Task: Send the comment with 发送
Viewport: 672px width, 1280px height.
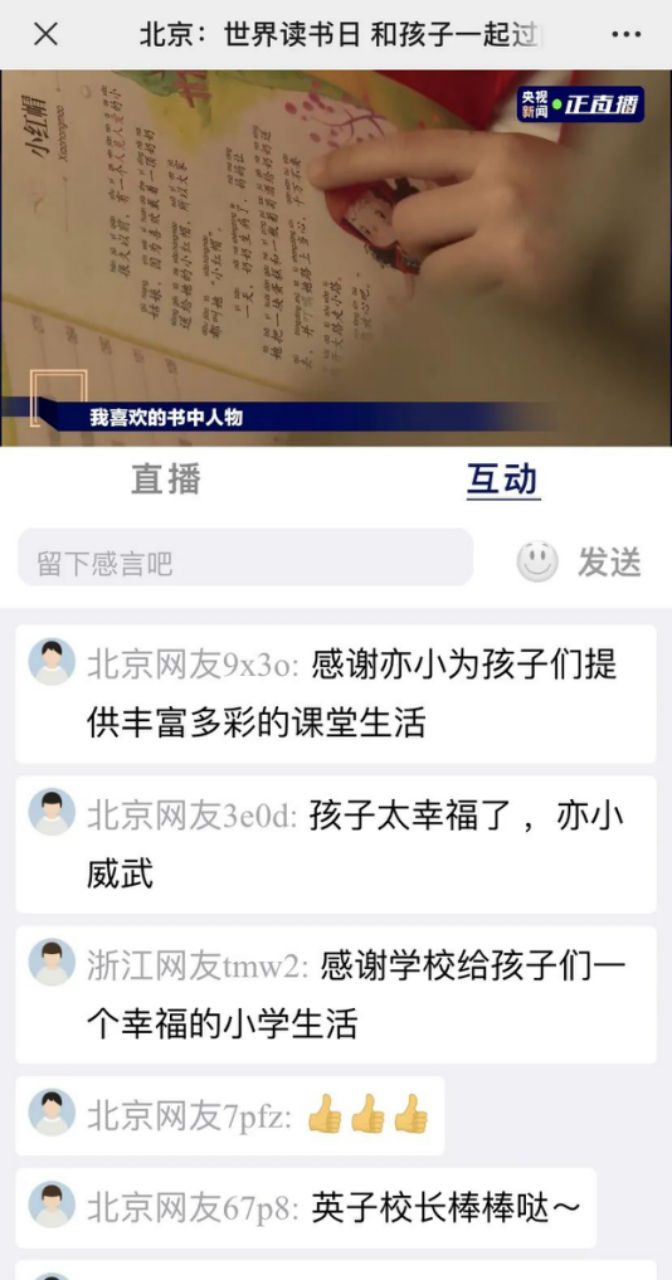Action: 609,562
